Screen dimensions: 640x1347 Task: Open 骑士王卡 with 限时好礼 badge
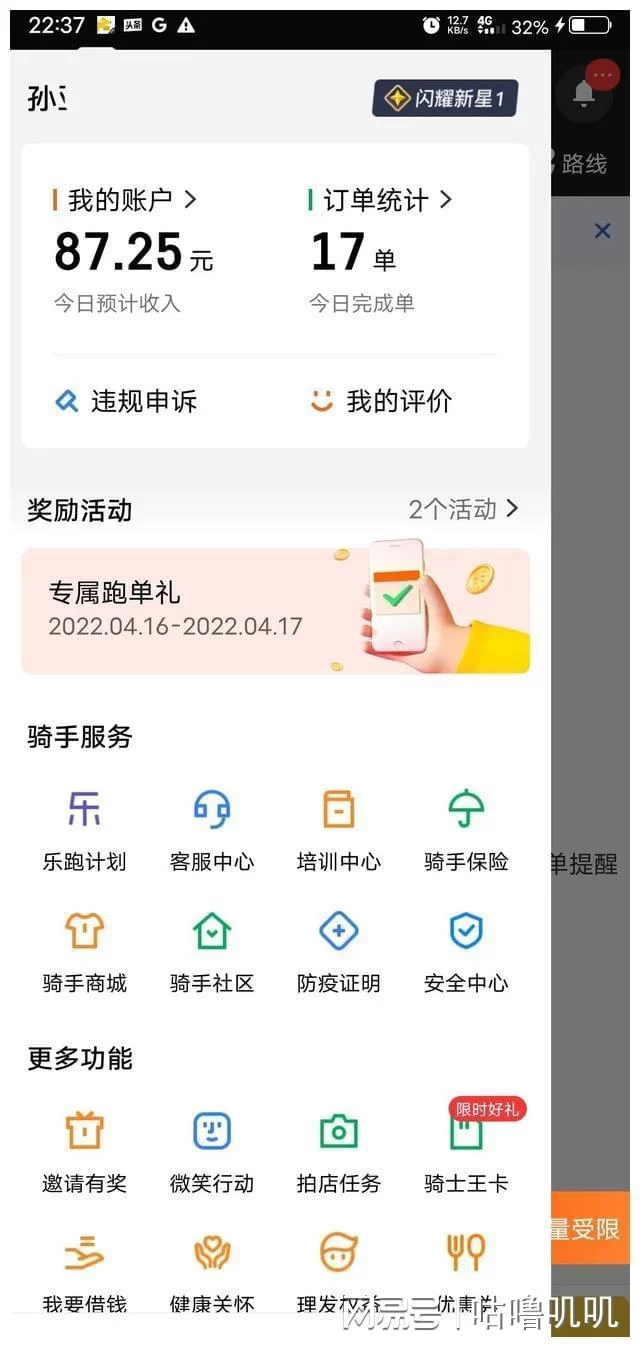[466, 1152]
